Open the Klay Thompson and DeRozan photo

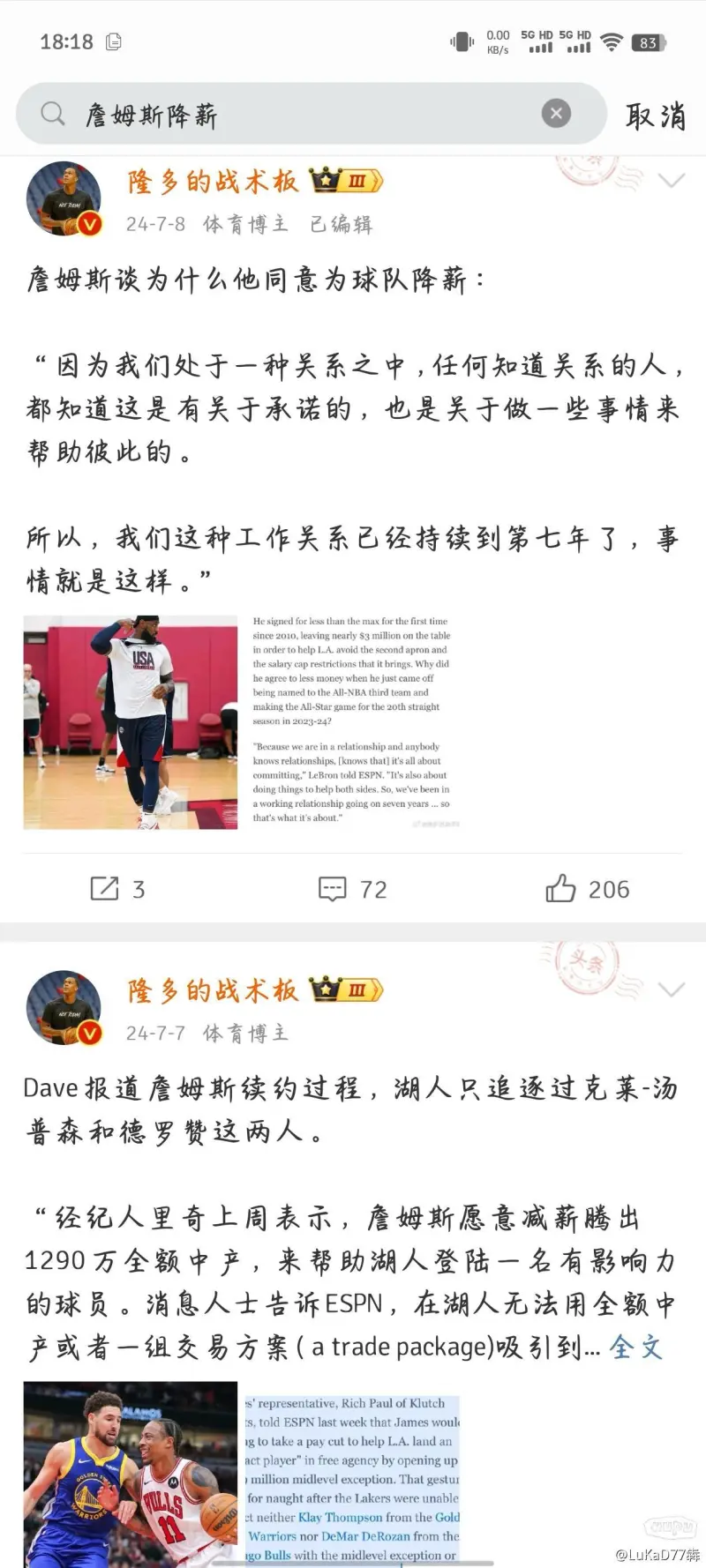click(131, 1473)
